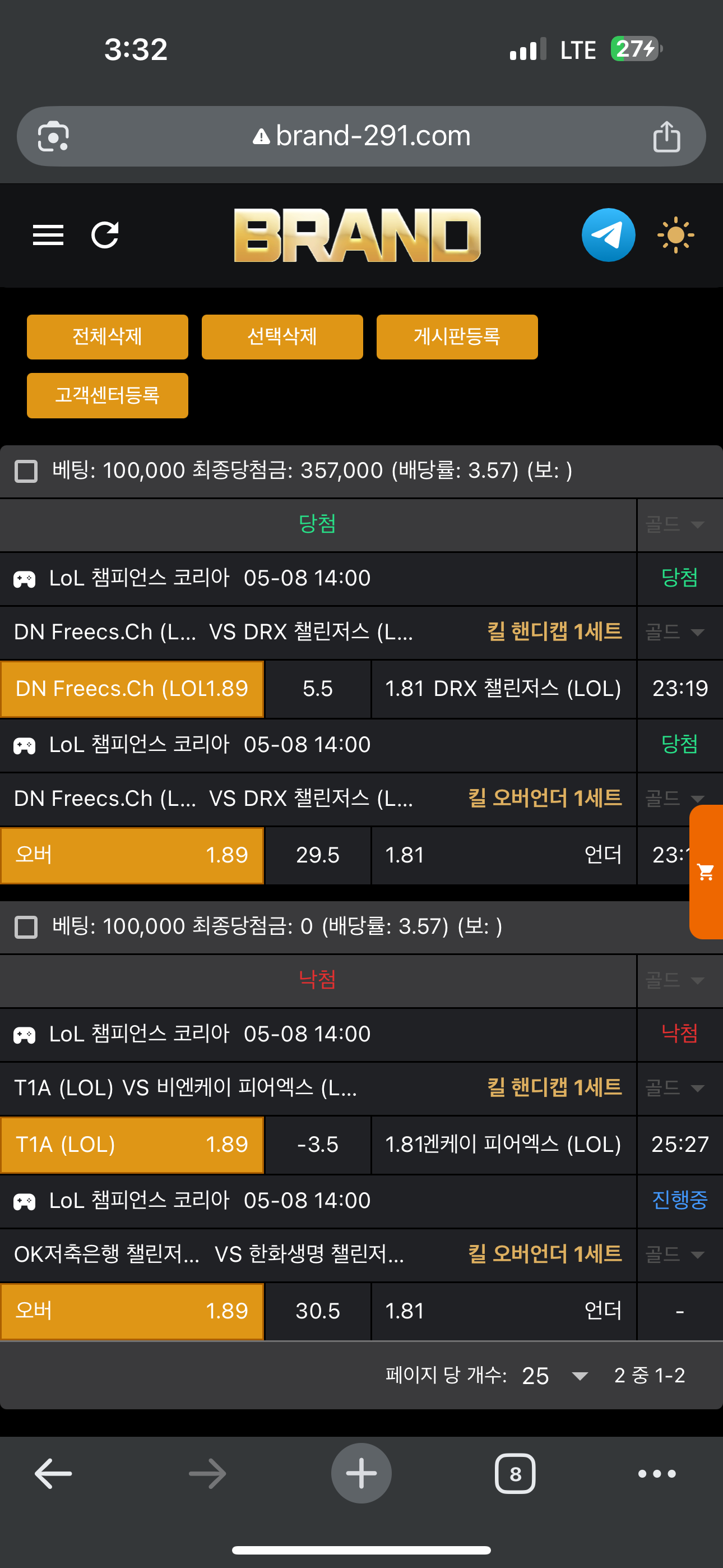Tap the 전체삭제 button
723x1568 pixels.
[x=107, y=336]
